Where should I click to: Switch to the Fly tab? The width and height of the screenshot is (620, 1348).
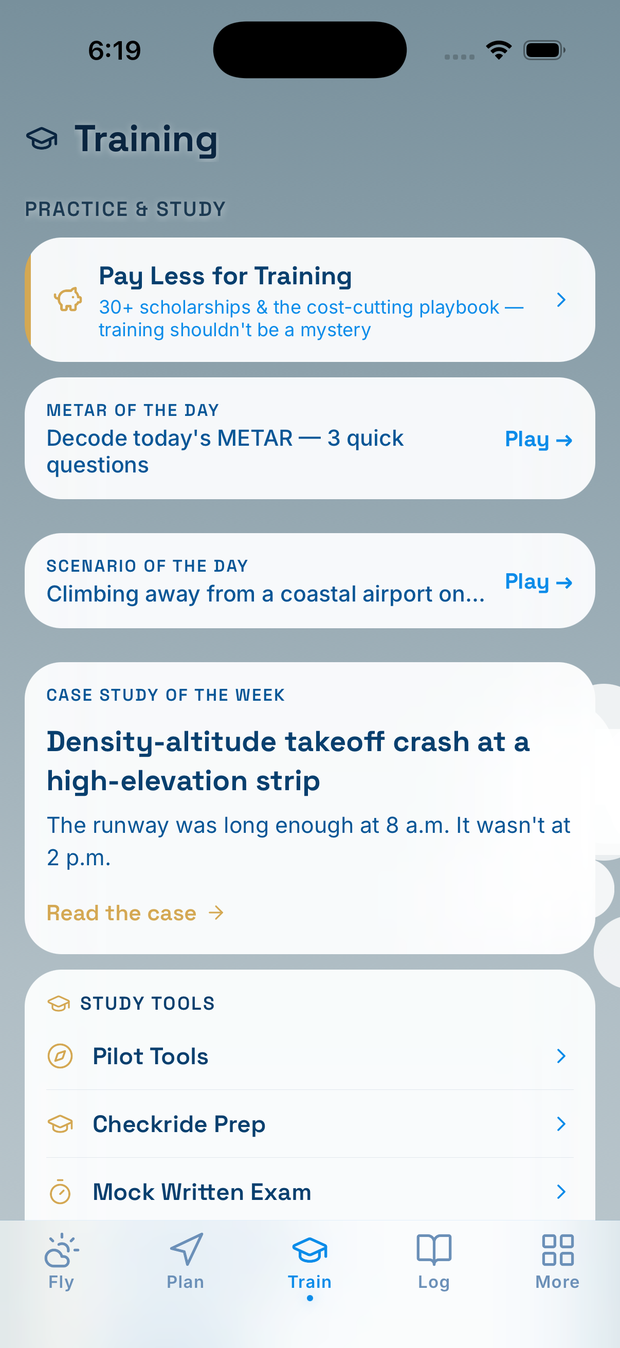click(x=61, y=1262)
